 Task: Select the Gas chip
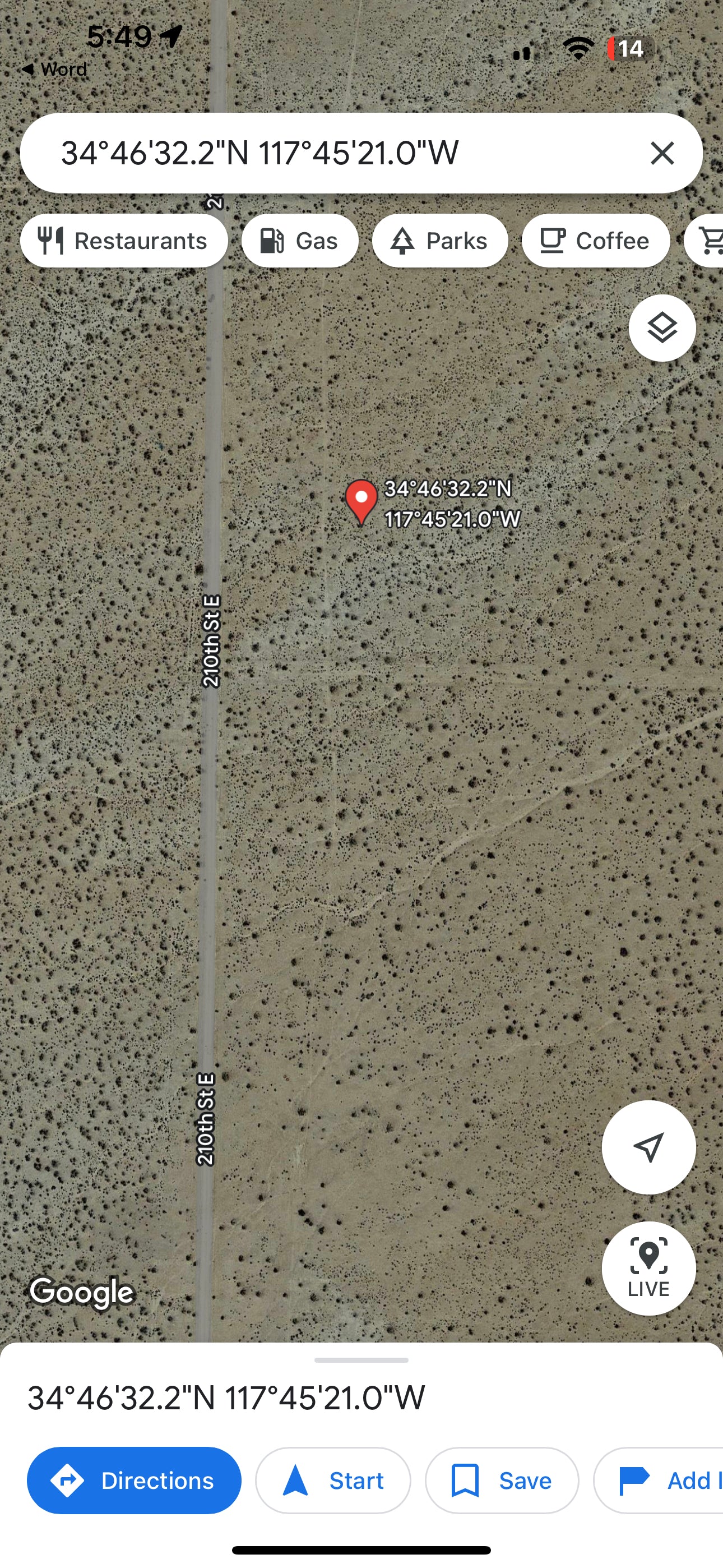point(299,241)
